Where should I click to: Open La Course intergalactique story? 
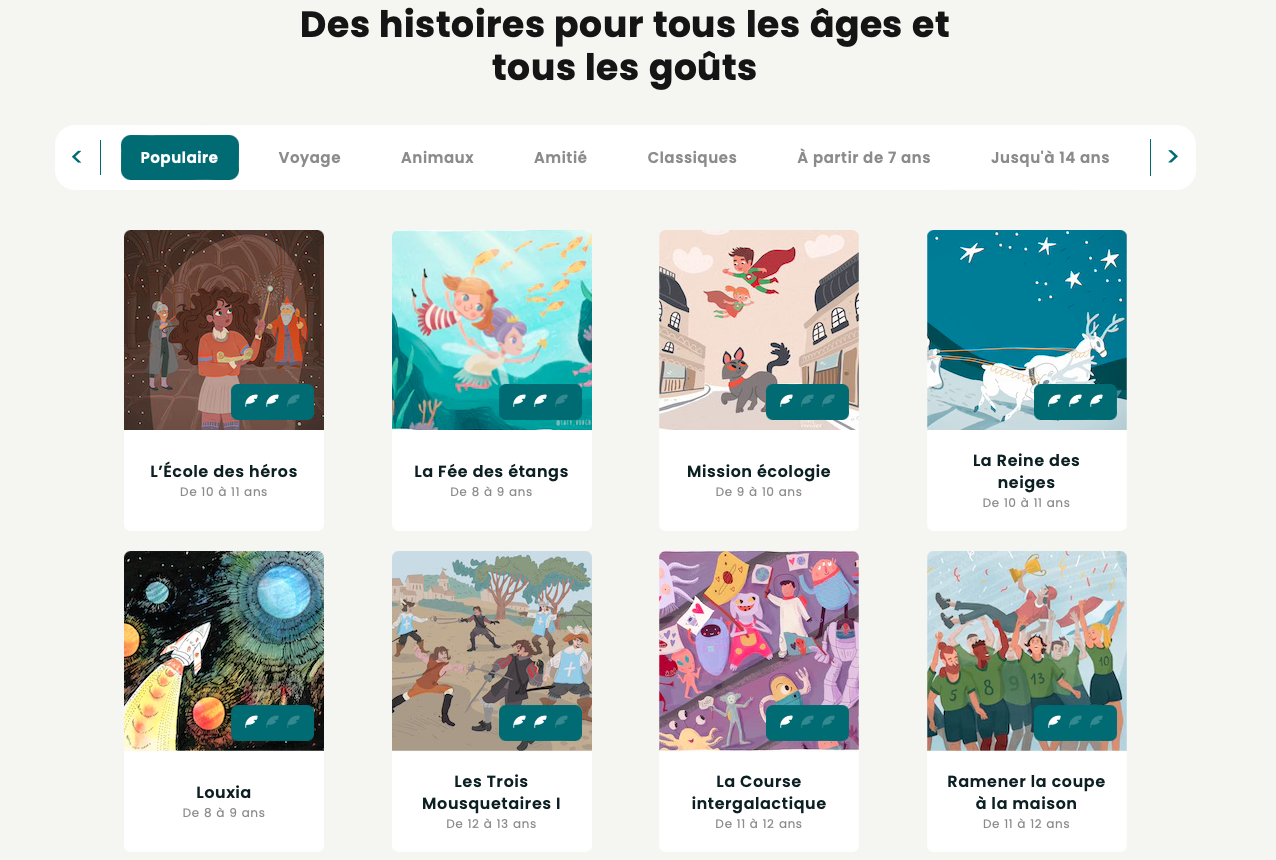pyautogui.click(x=759, y=700)
